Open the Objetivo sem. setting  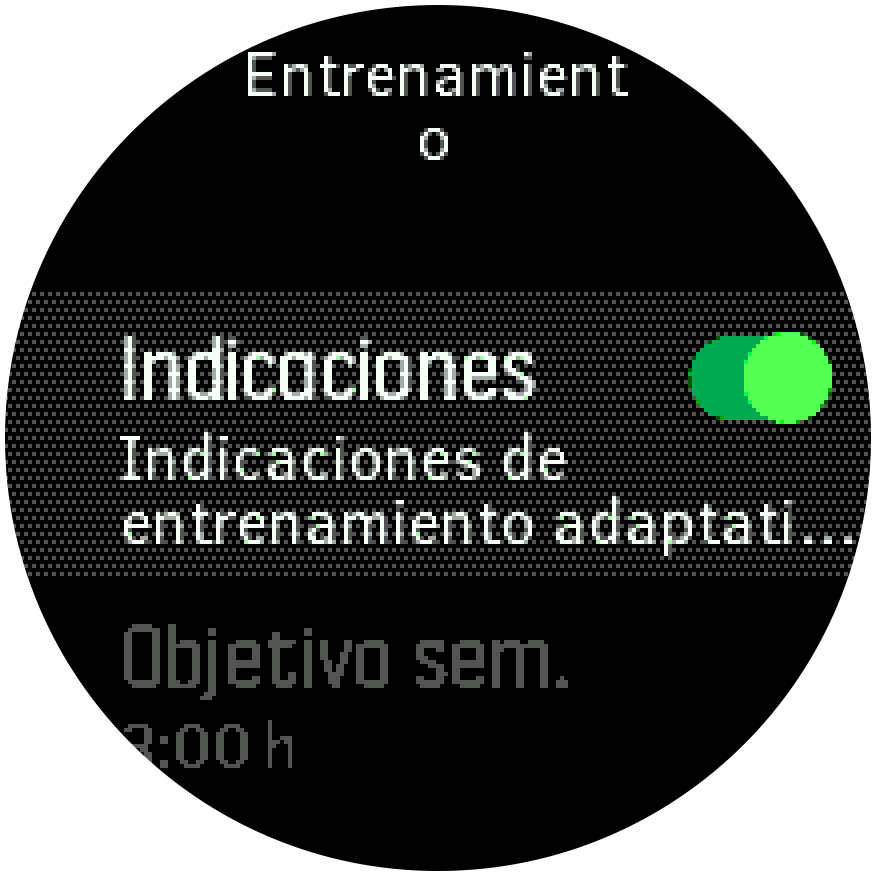coord(345,692)
